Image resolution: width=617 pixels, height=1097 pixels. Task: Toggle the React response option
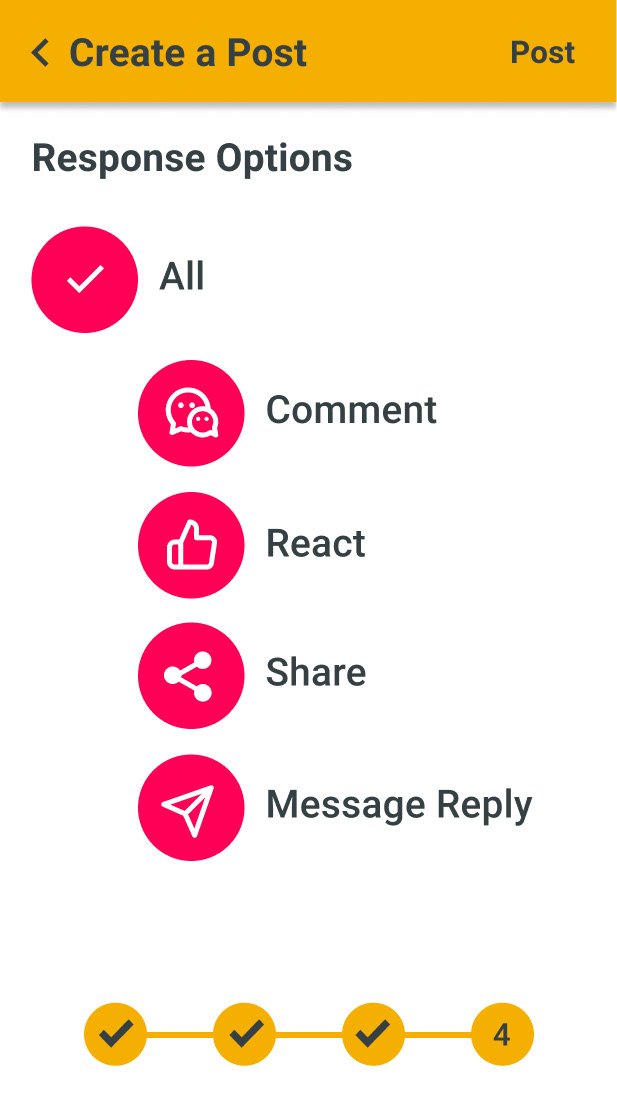coord(191,545)
